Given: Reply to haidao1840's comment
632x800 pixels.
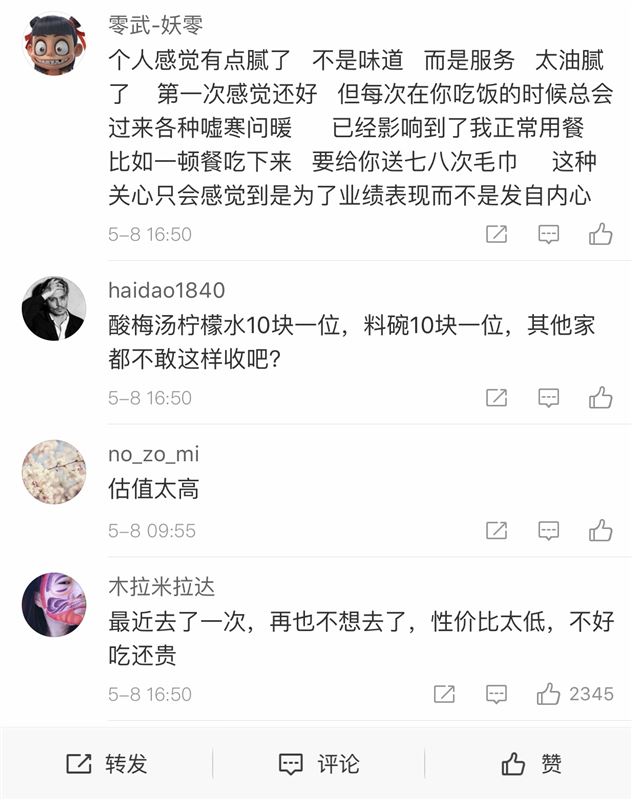Looking at the screenshot, I should pyautogui.click(x=548, y=397).
